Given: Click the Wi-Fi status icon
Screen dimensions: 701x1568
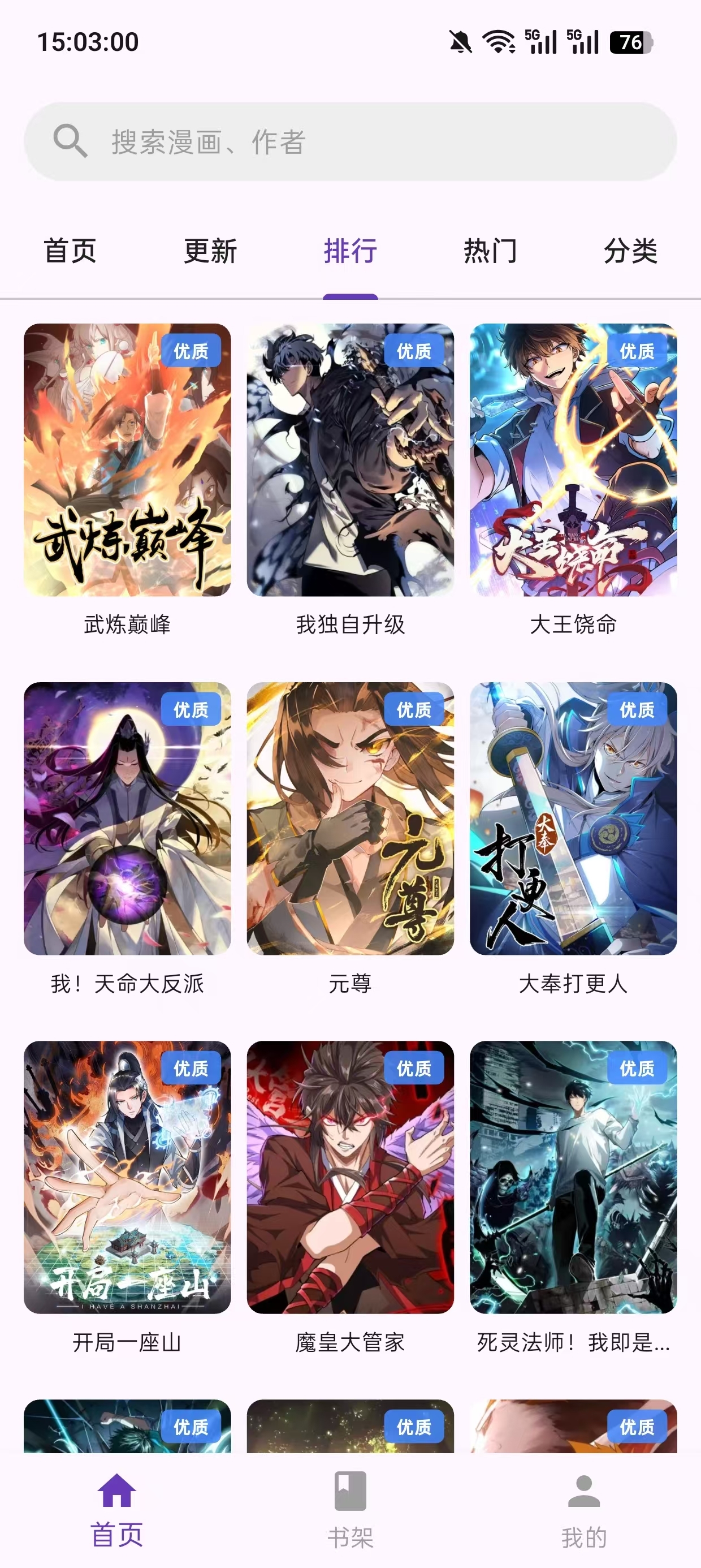Looking at the screenshot, I should 499,41.
